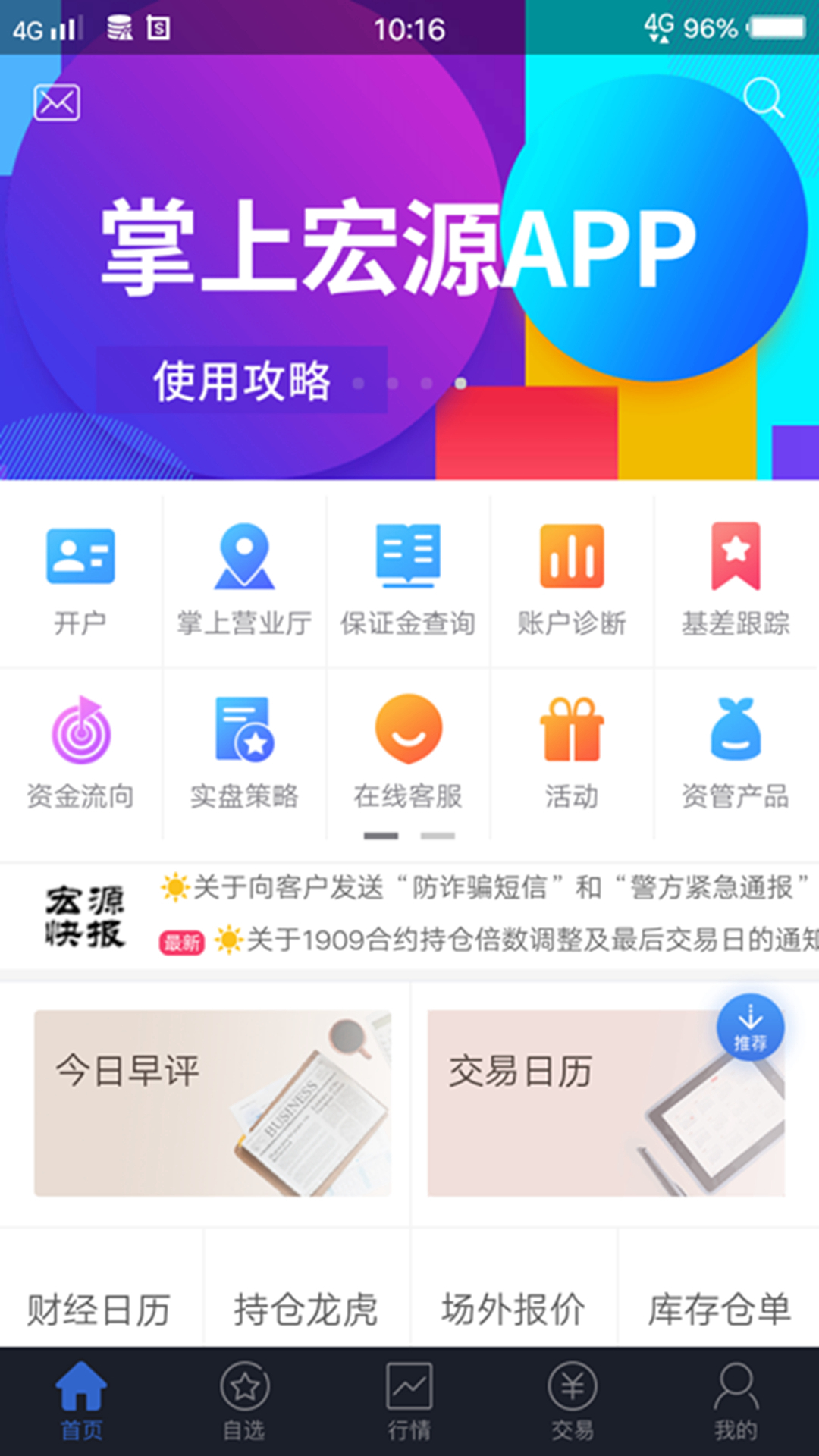
Task: Contact 在线客服
Action: point(408,752)
